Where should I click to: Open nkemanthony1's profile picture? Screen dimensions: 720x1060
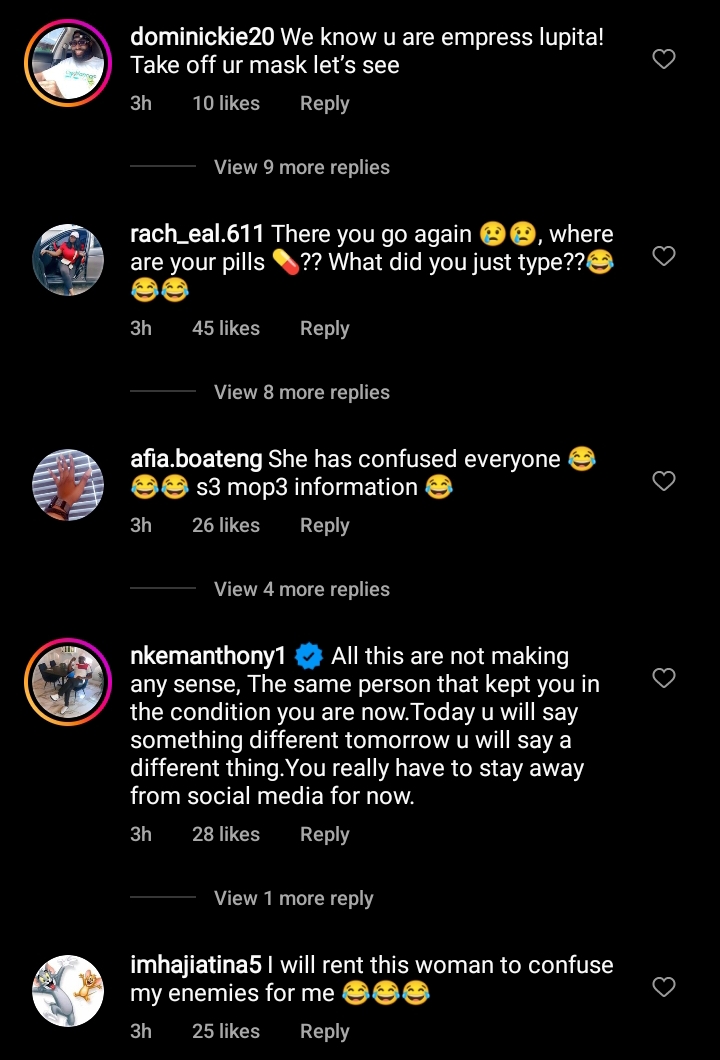coord(68,681)
